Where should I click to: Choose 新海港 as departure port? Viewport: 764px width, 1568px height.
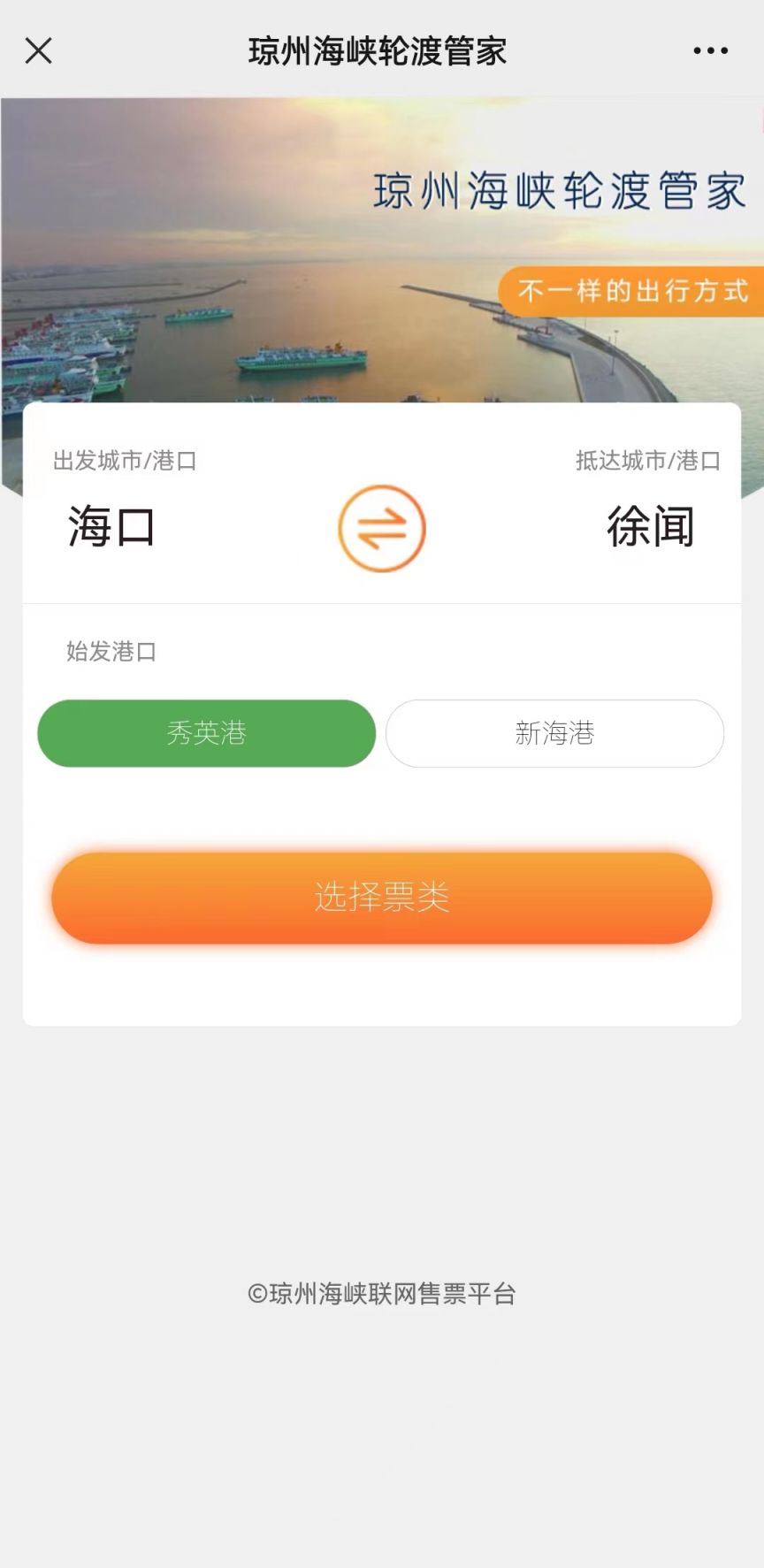pyautogui.click(x=554, y=733)
